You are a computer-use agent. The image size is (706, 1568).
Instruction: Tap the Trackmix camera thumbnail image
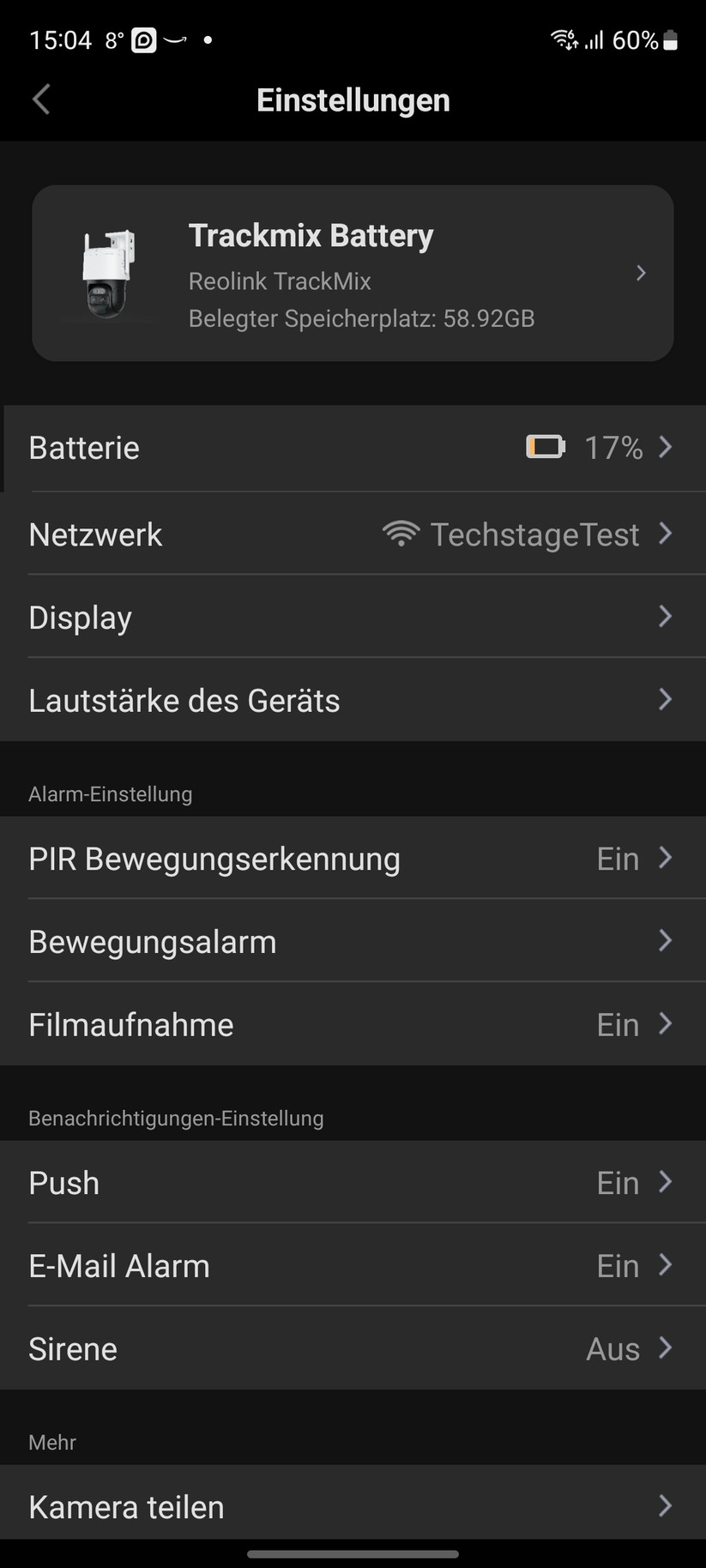pos(107,273)
